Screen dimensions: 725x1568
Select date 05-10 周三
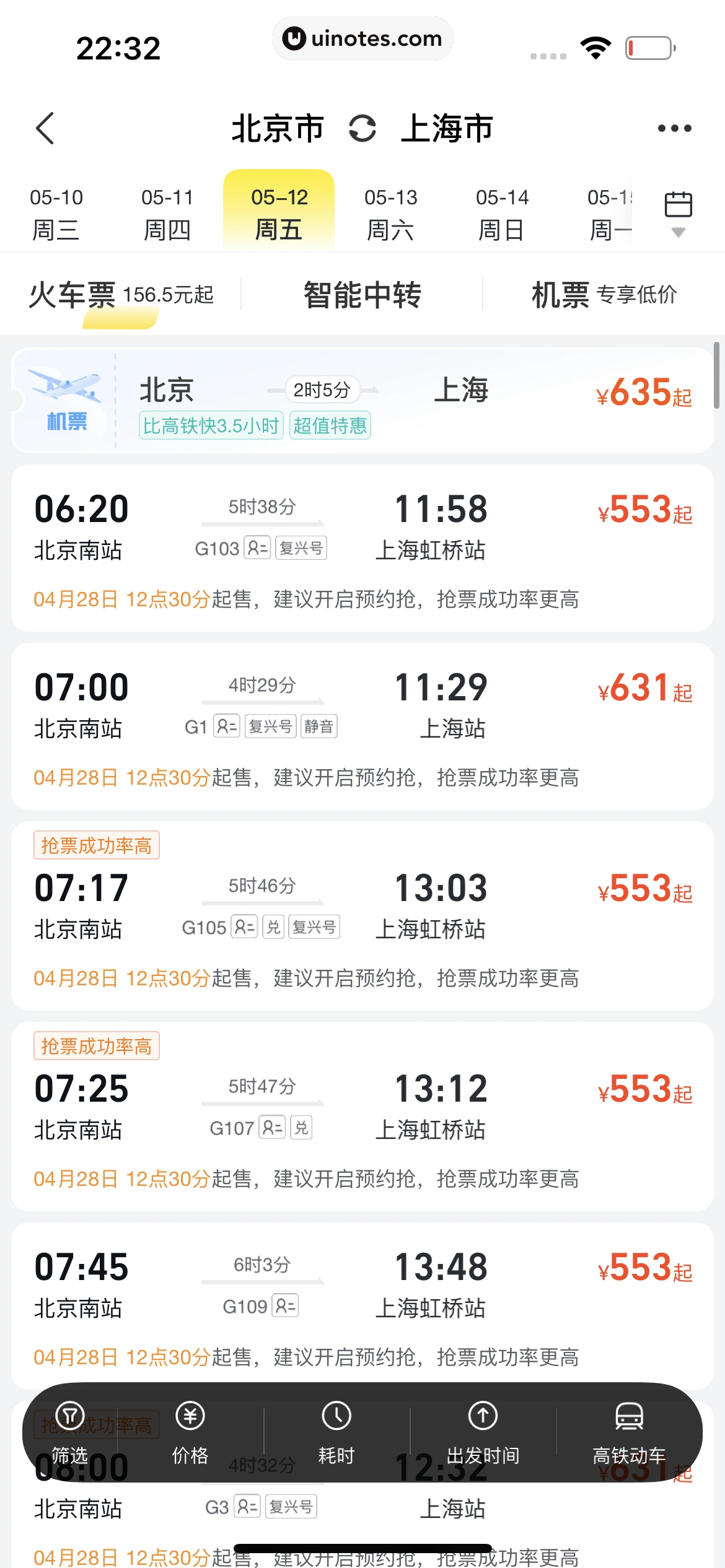point(56,214)
